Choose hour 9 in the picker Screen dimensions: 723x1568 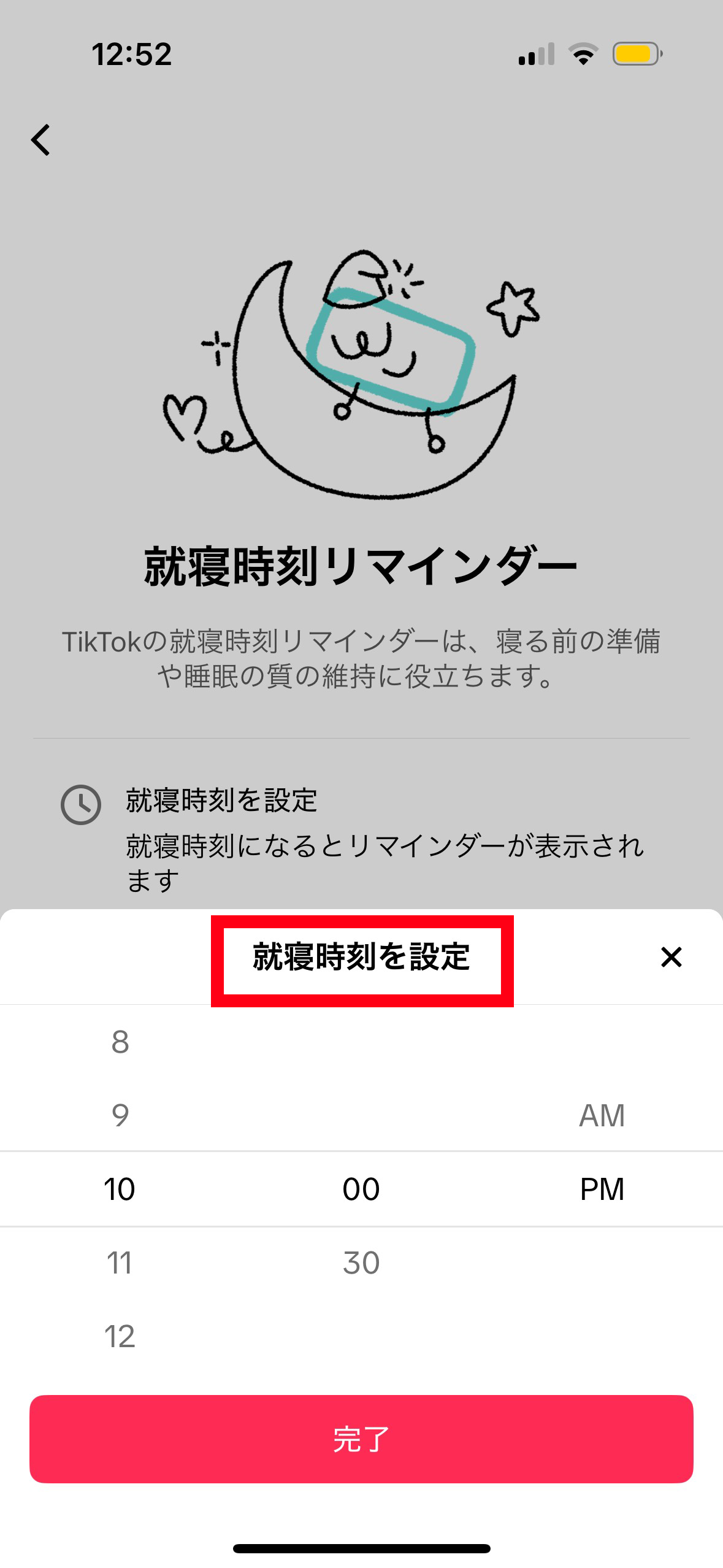120,1115
